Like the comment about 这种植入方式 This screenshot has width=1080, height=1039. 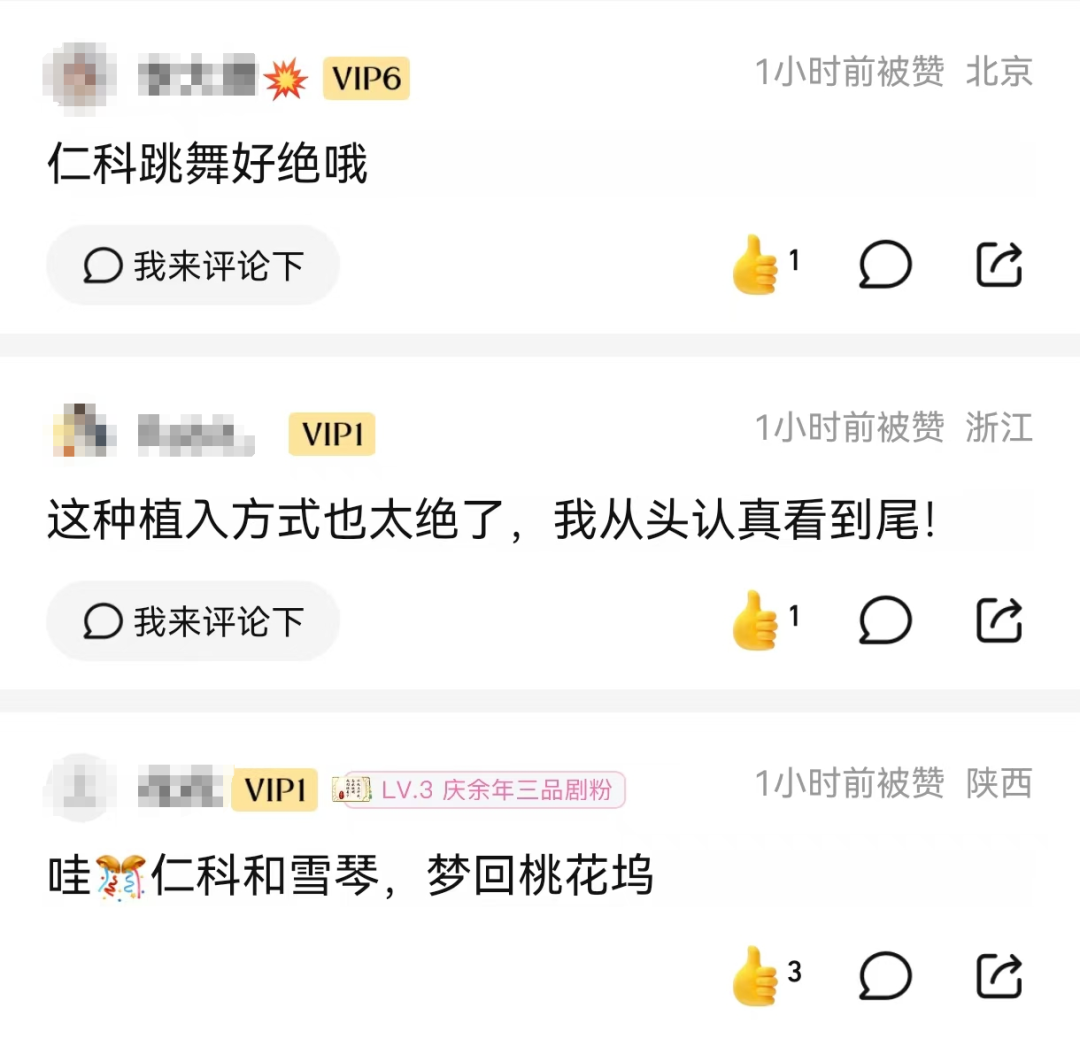coord(756,622)
